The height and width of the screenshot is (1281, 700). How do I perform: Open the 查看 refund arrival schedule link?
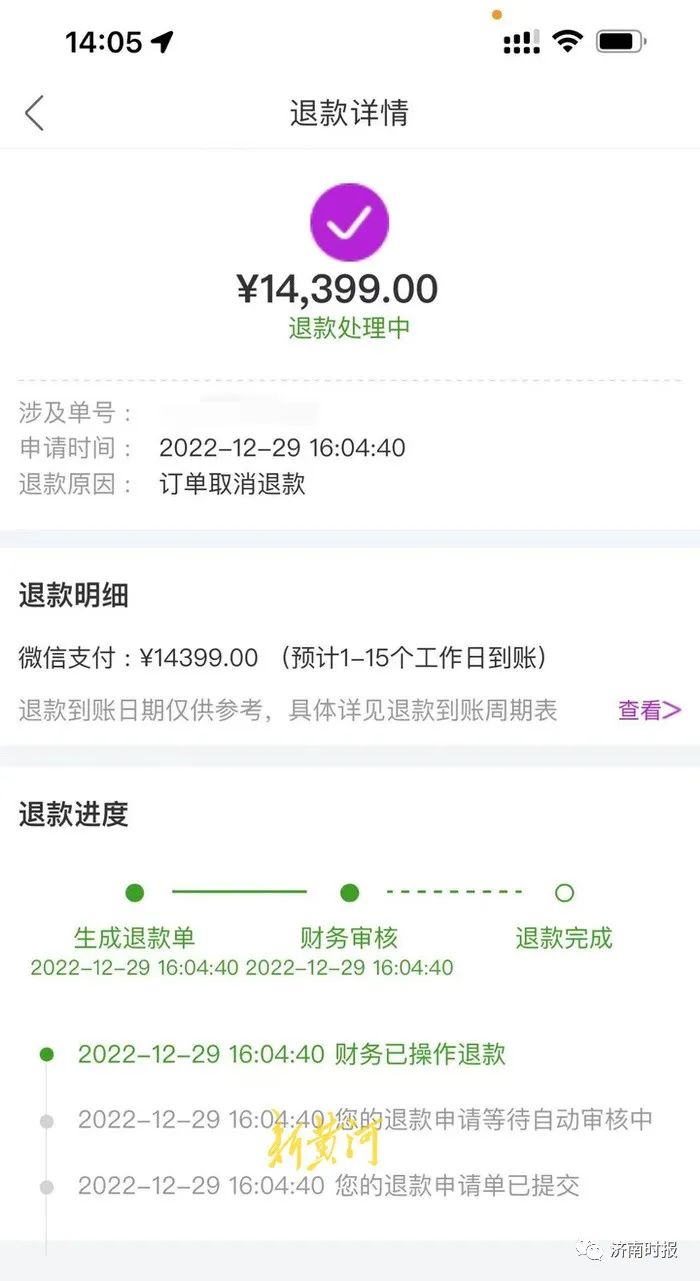click(648, 710)
